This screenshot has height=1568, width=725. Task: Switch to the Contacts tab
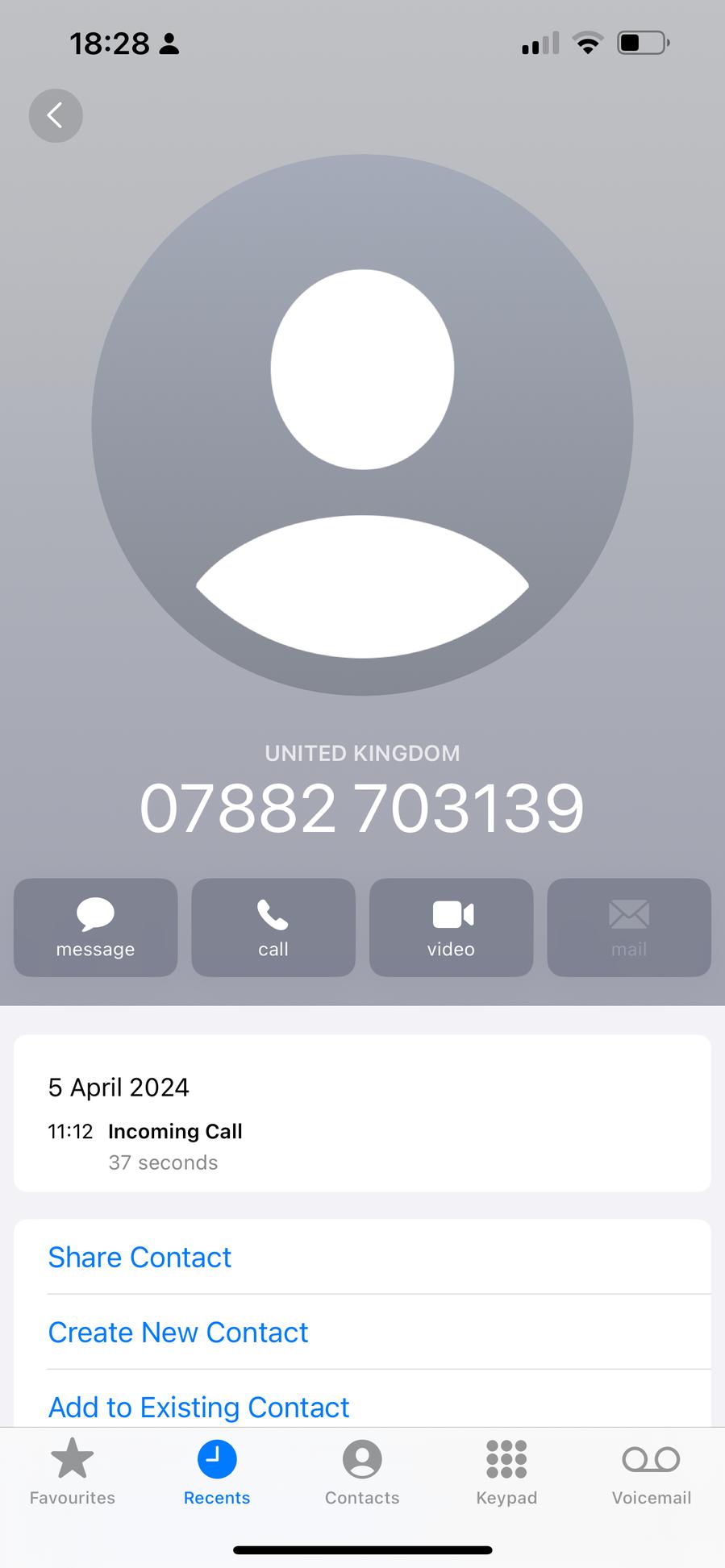pos(362,1472)
